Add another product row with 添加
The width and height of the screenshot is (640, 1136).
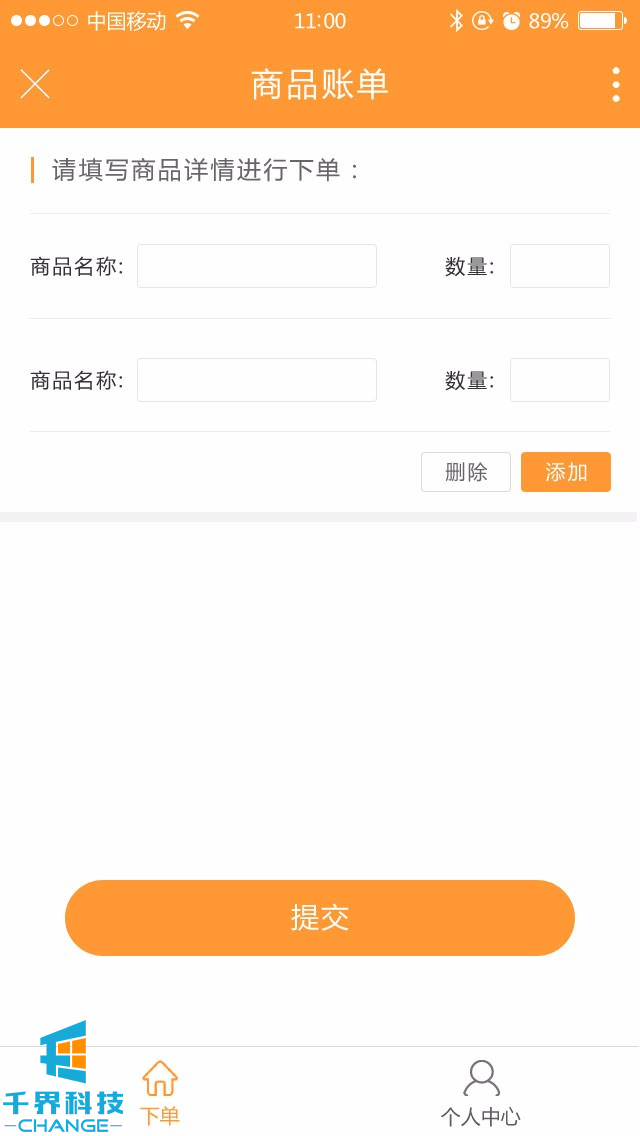tap(565, 472)
